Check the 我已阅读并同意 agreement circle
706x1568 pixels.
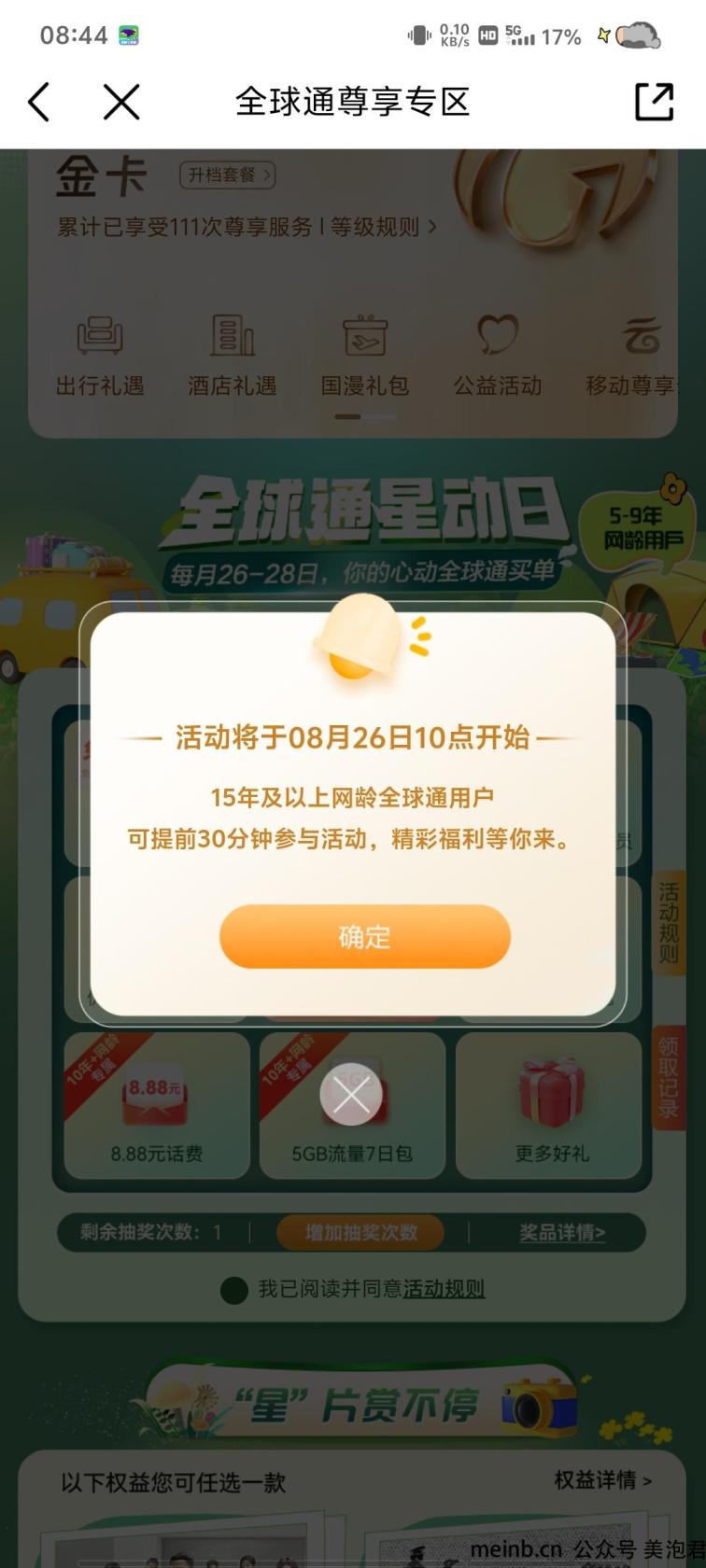tap(233, 1290)
